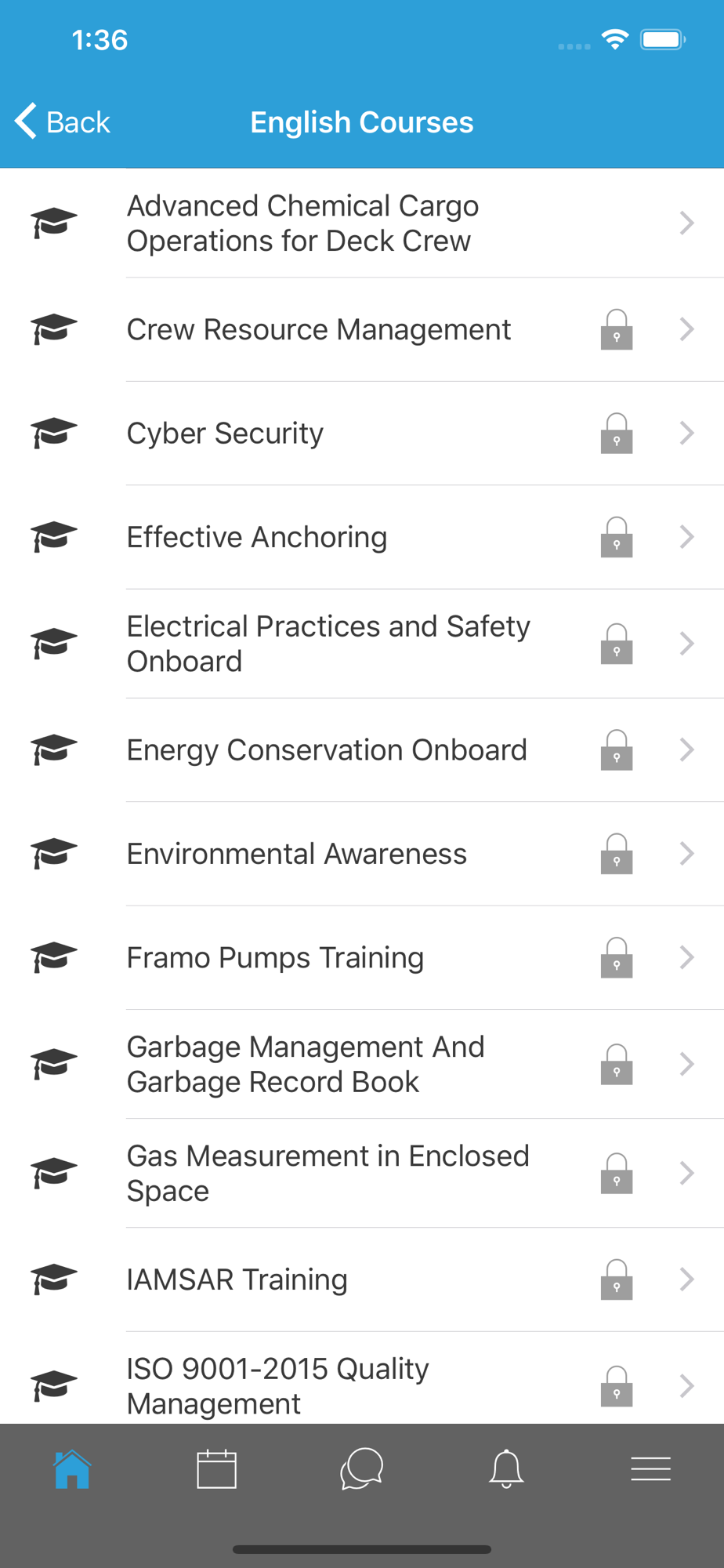The width and height of the screenshot is (724, 1568).
Task: Open the Effective Anchoring course
Action: (257, 538)
